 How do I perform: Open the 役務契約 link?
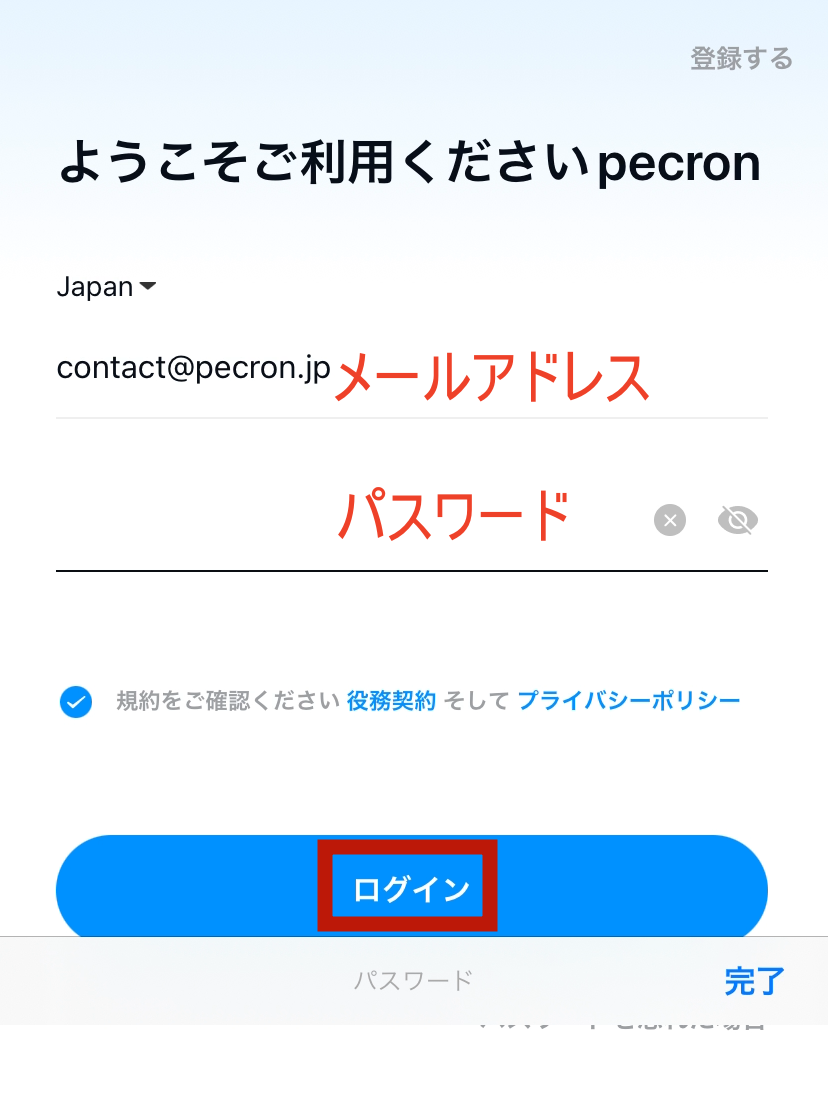coord(391,701)
